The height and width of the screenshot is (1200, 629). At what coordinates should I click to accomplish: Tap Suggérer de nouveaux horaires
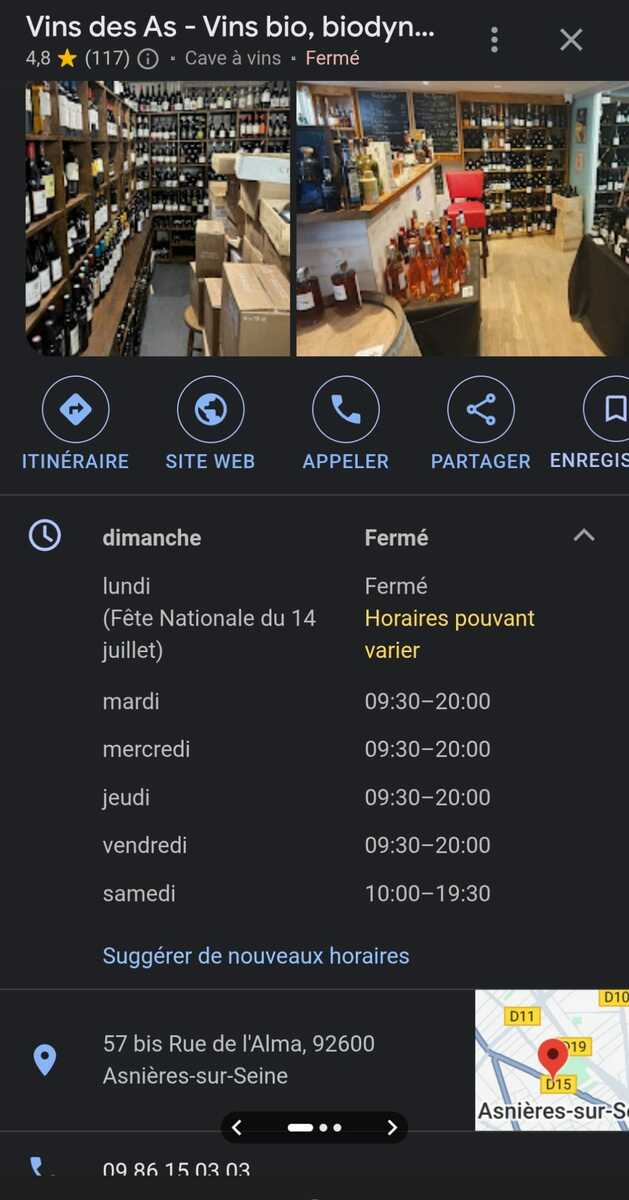[x=256, y=956]
